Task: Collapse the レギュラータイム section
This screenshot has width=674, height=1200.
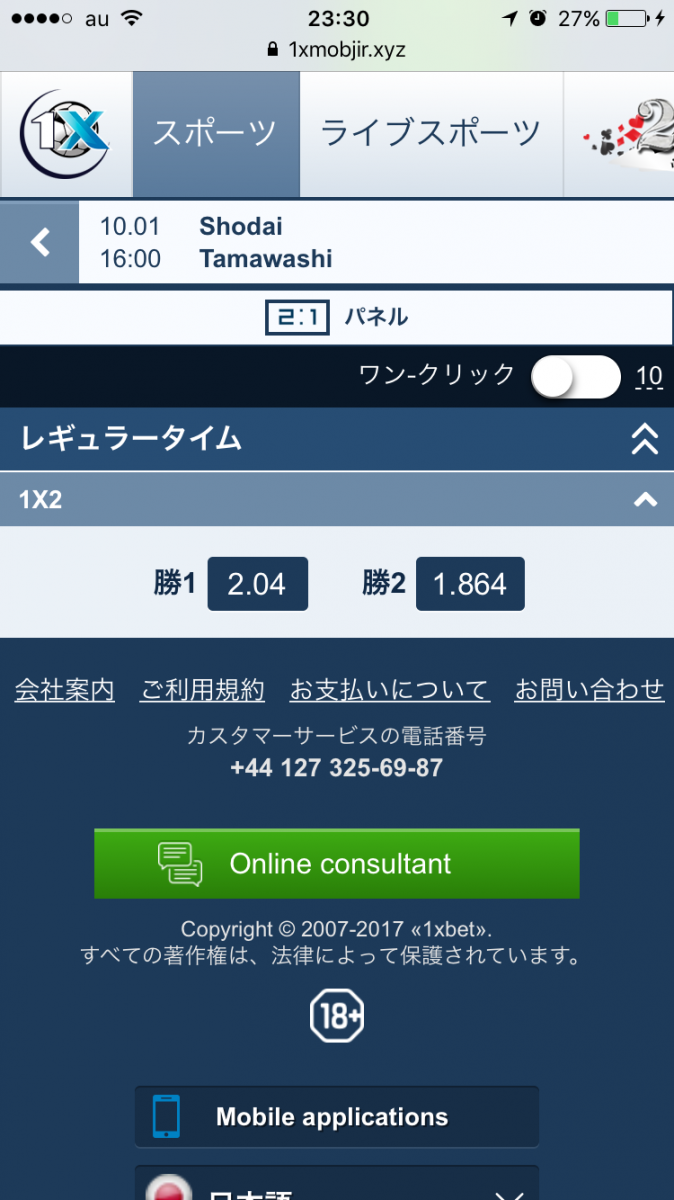Action: click(x=645, y=439)
